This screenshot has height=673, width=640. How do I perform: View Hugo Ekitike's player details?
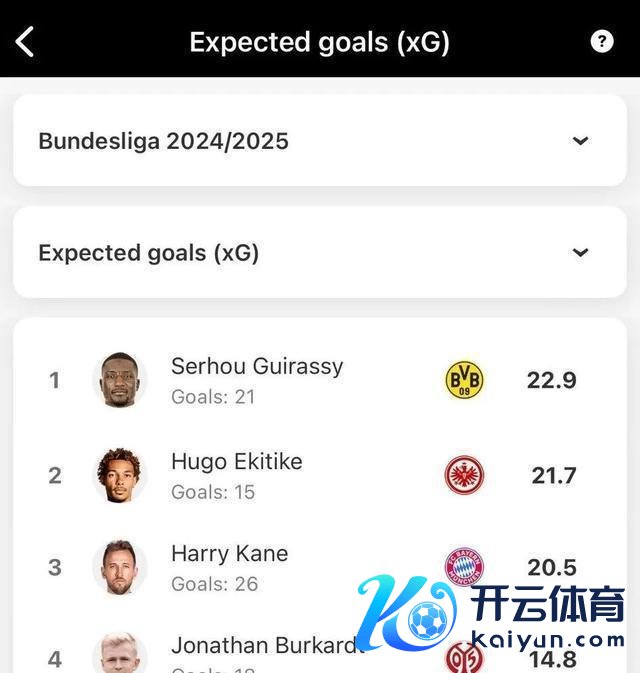[x=237, y=475]
